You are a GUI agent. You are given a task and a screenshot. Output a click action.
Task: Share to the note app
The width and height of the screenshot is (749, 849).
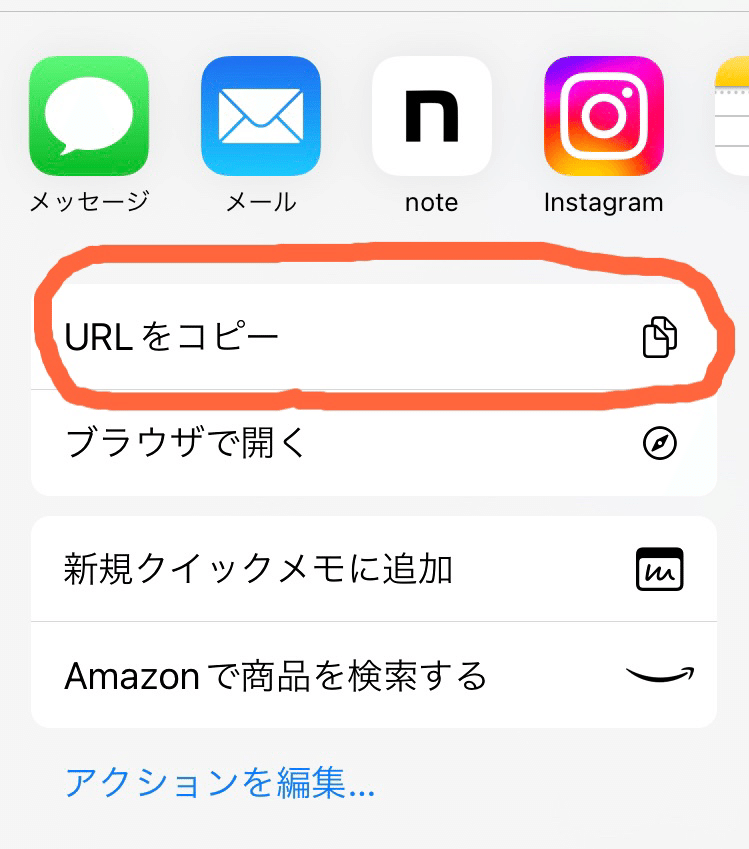click(431, 116)
